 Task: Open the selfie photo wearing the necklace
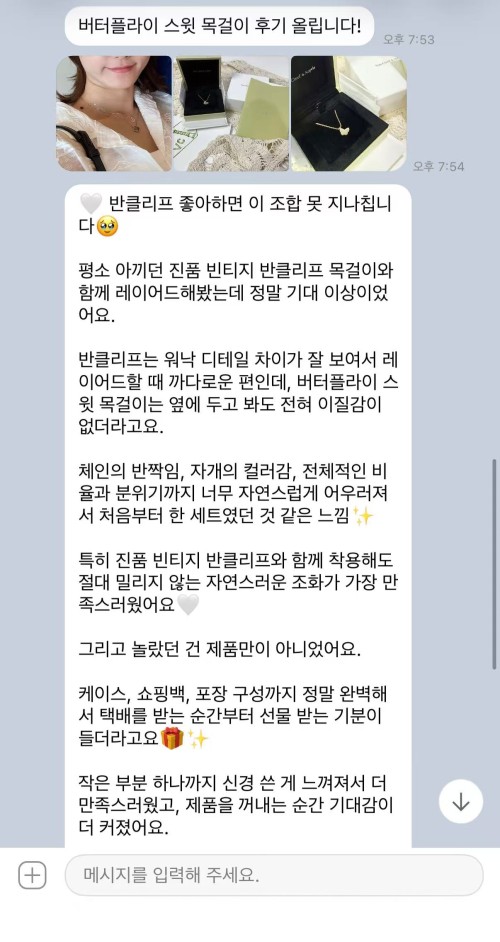114,114
